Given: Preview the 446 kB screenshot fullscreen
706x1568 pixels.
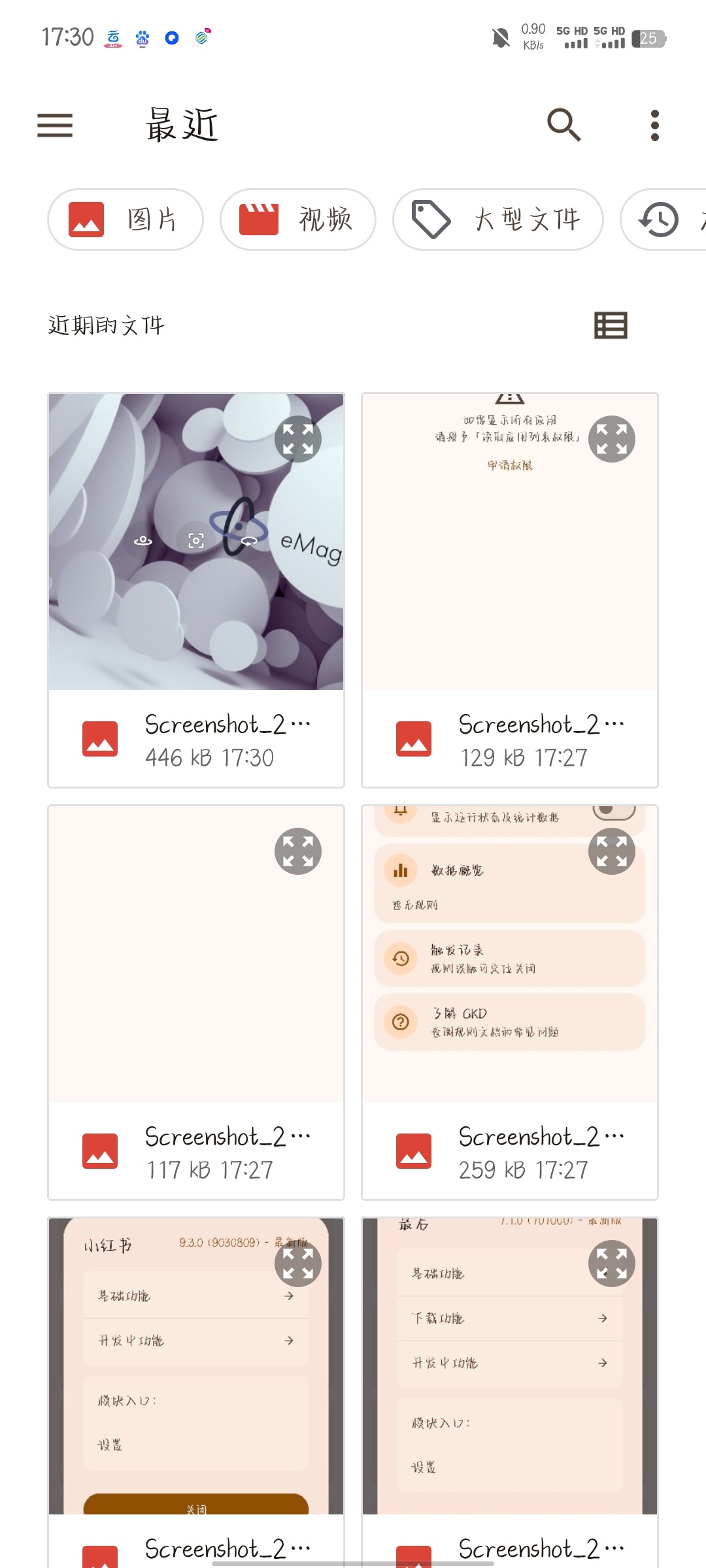Looking at the screenshot, I should pos(298,439).
